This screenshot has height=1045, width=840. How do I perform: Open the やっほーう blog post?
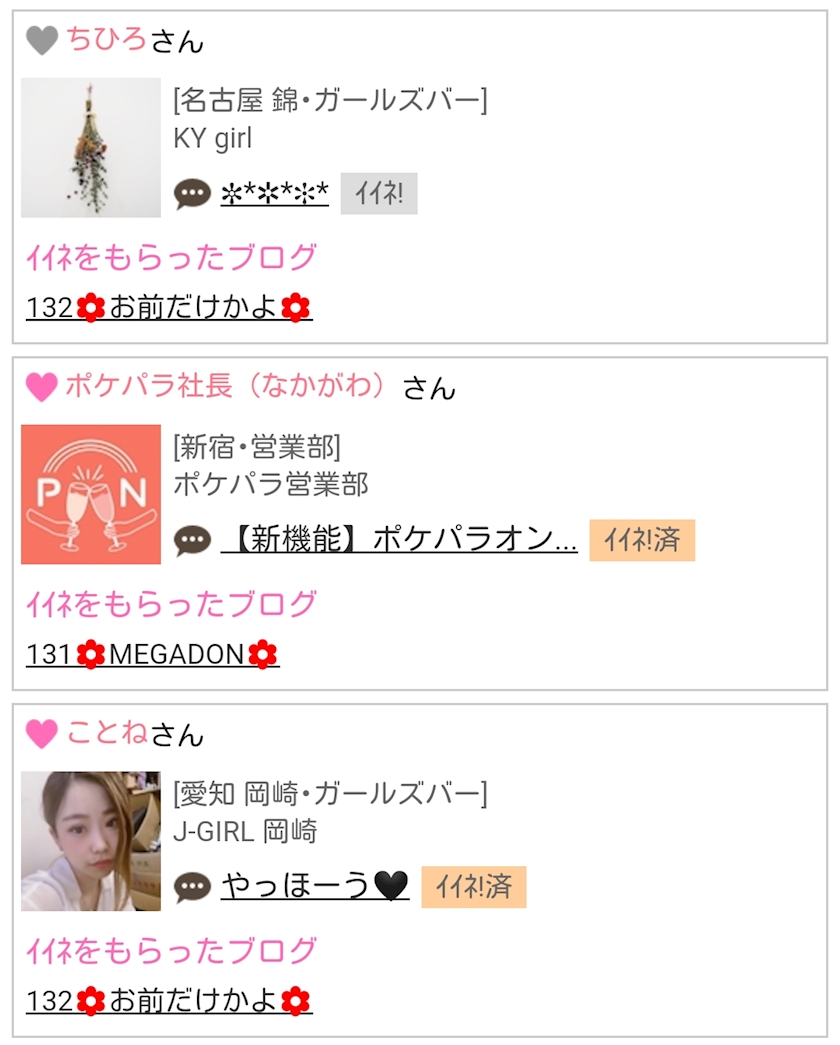click(315, 886)
